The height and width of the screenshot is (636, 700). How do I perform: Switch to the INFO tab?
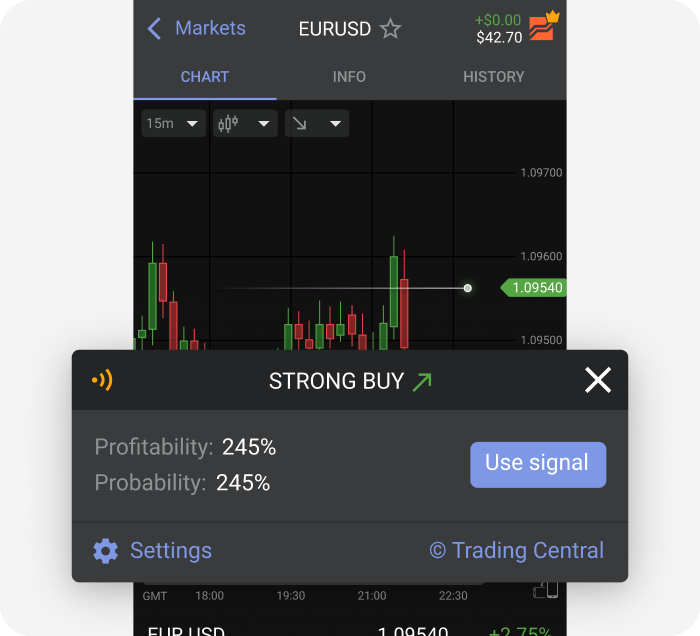point(349,77)
